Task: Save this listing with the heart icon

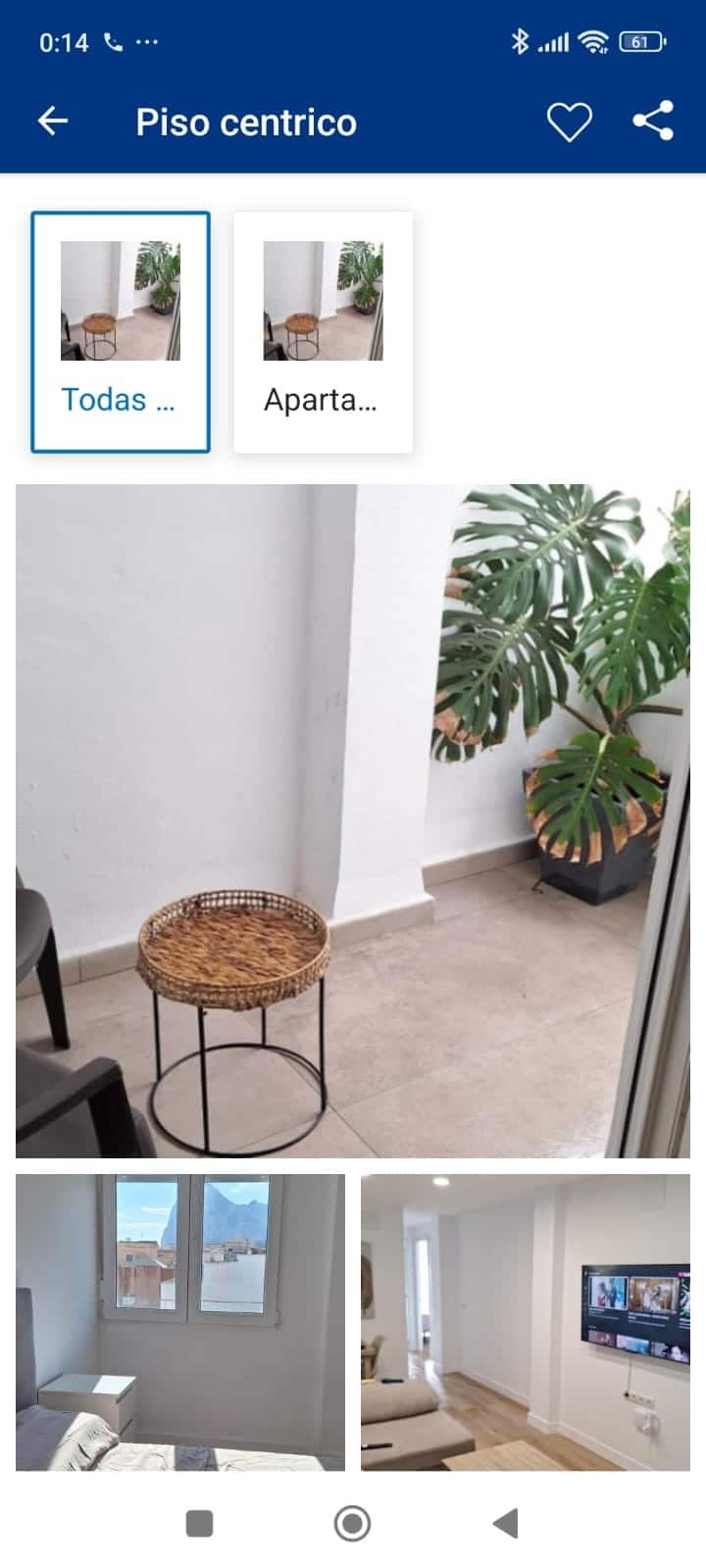Action: [x=569, y=122]
